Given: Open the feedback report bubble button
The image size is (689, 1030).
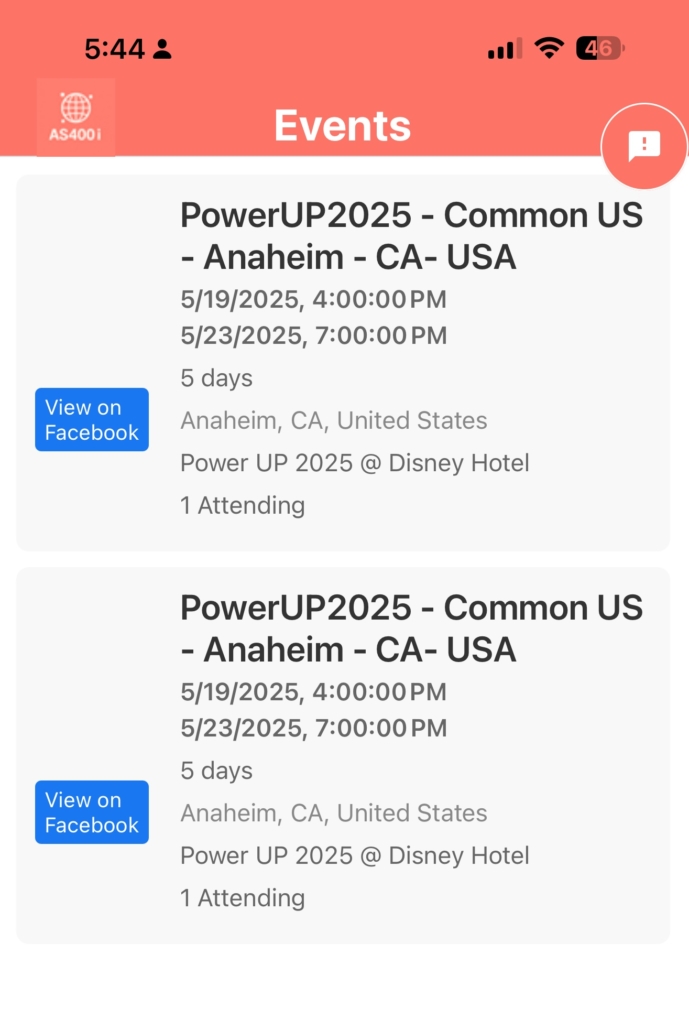Looking at the screenshot, I should click(644, 146).
